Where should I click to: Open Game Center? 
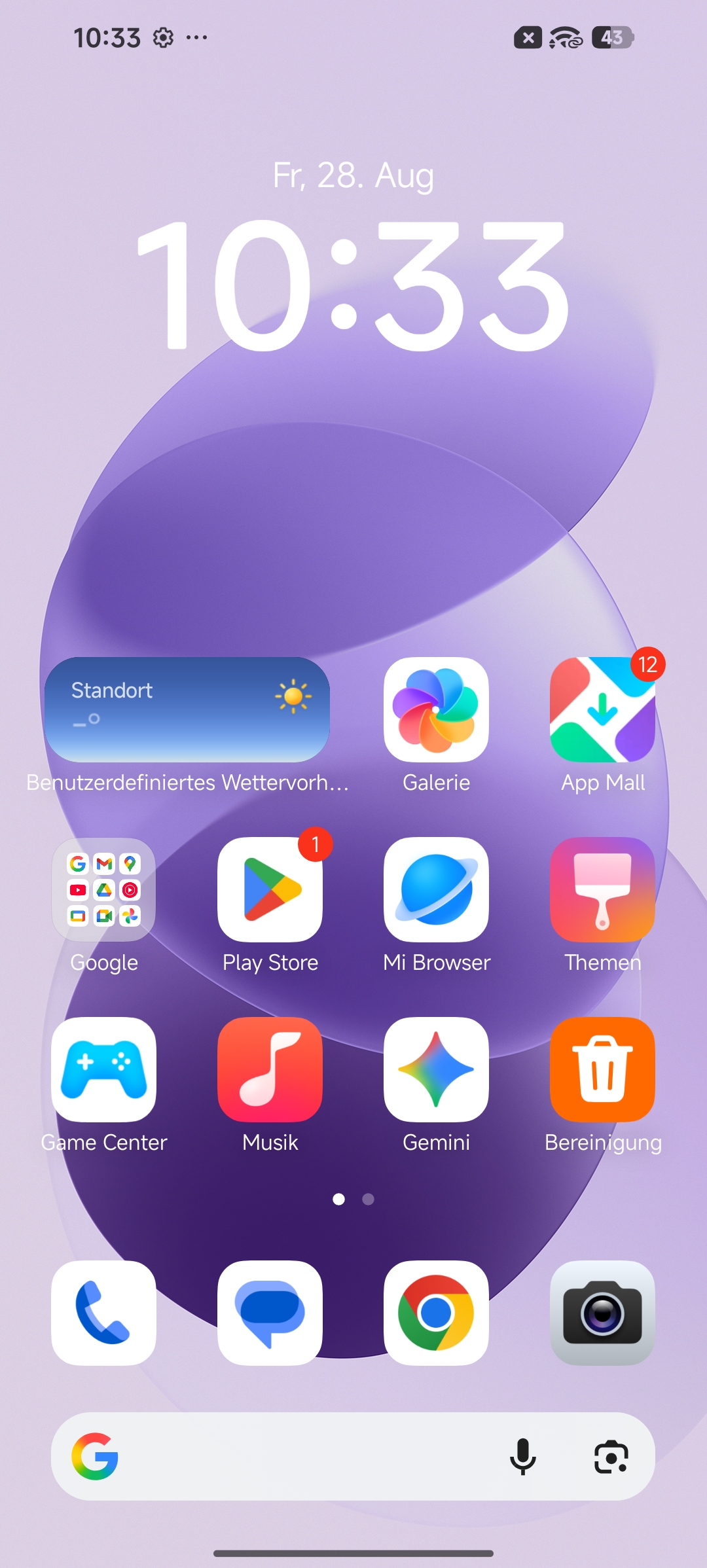[103, 1069]
